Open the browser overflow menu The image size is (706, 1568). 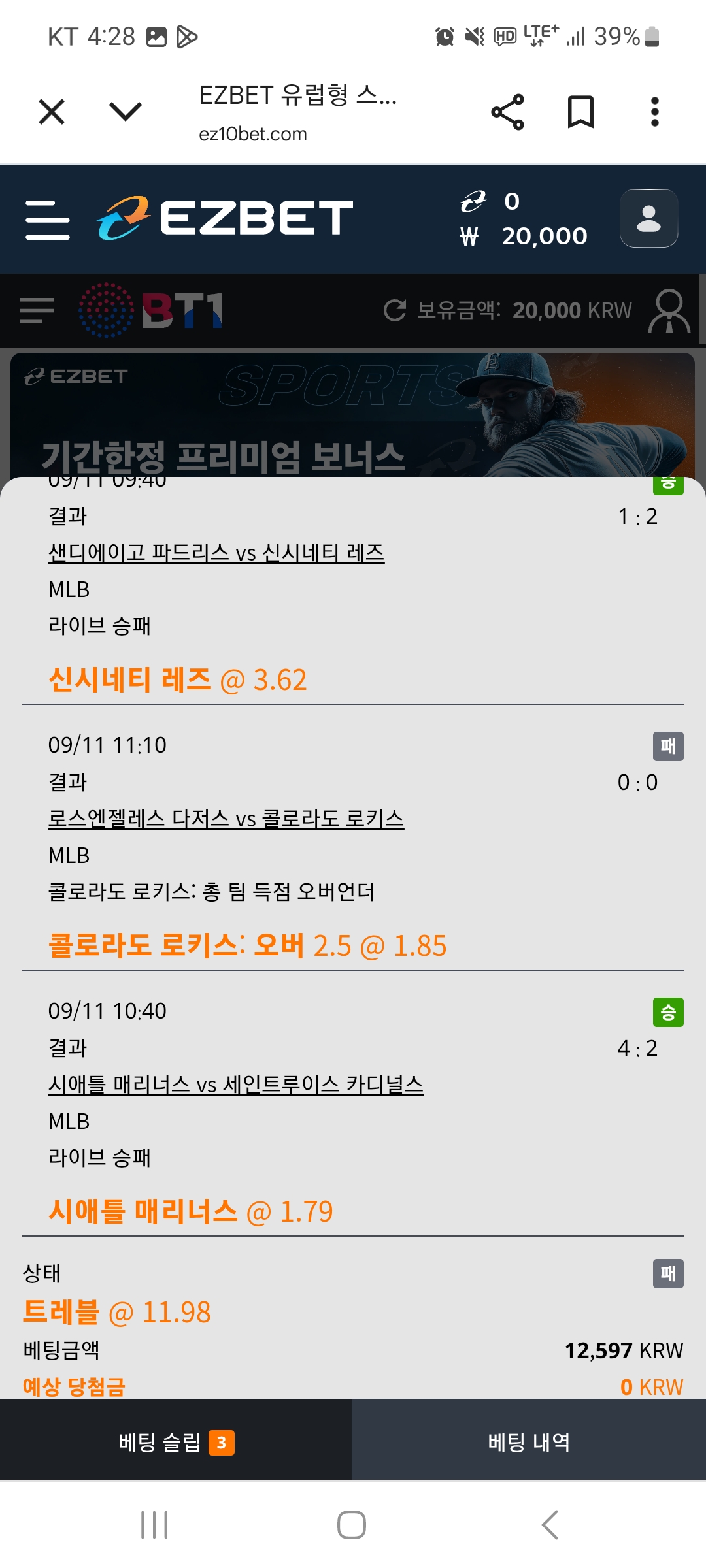(x=654, y=112)
